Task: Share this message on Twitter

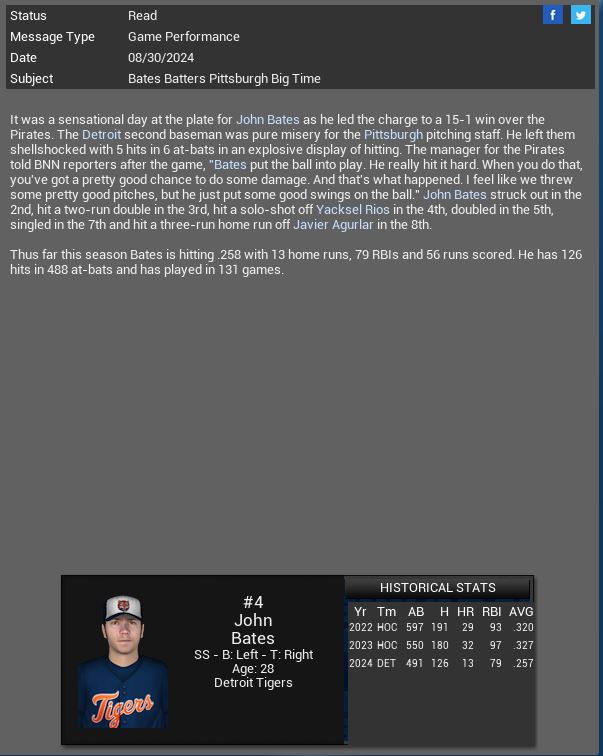Action: point(580,15)
